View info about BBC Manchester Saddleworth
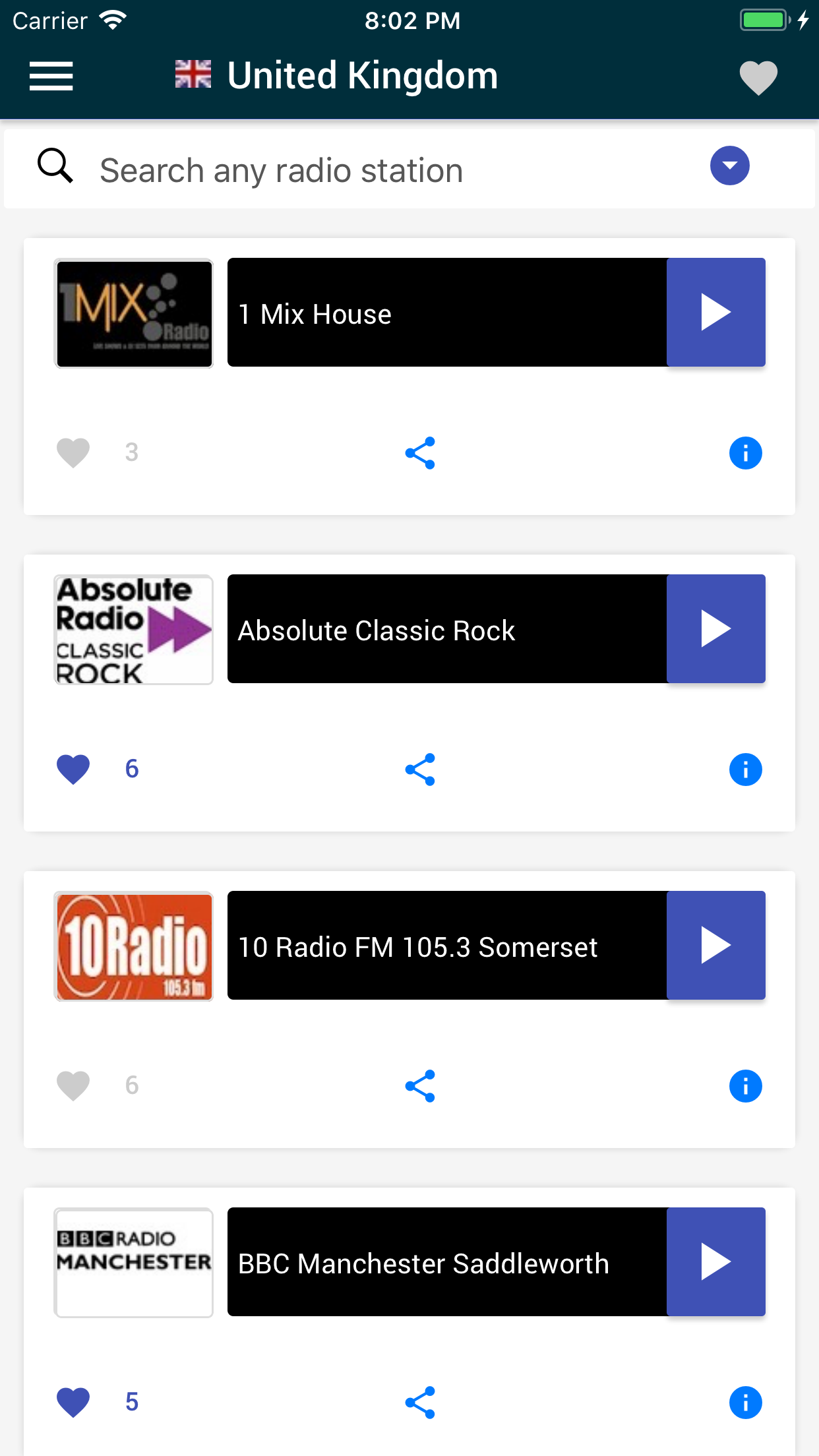 tap(745, 1403)
